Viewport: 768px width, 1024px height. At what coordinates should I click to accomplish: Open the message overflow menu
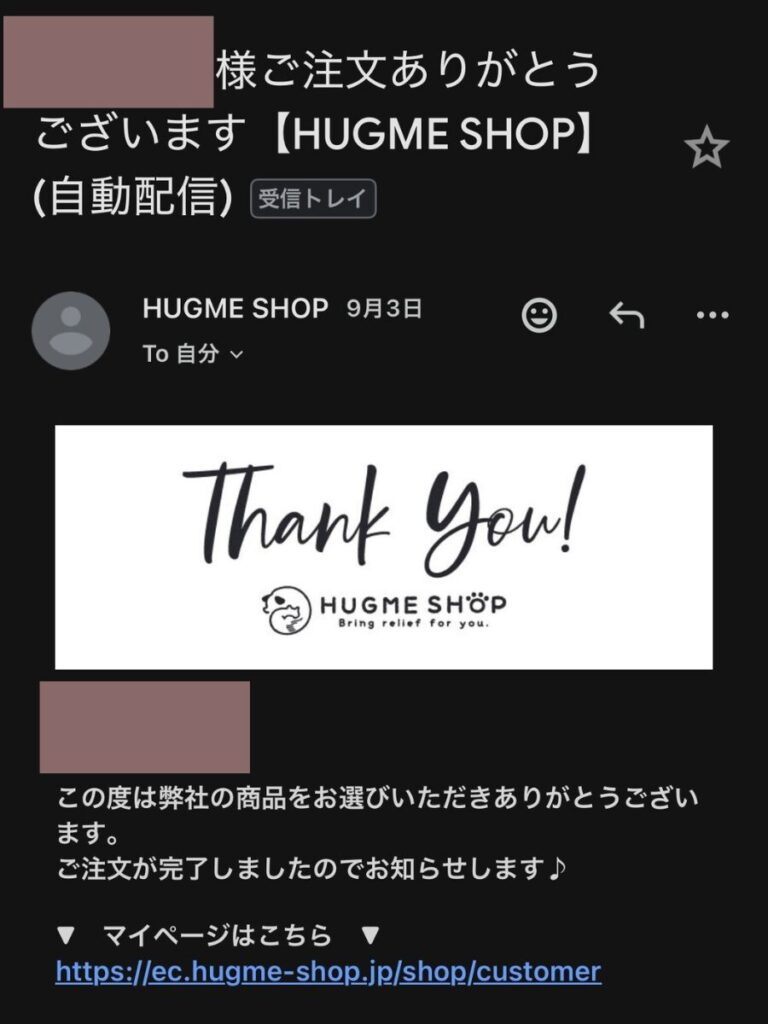point(712,316)
